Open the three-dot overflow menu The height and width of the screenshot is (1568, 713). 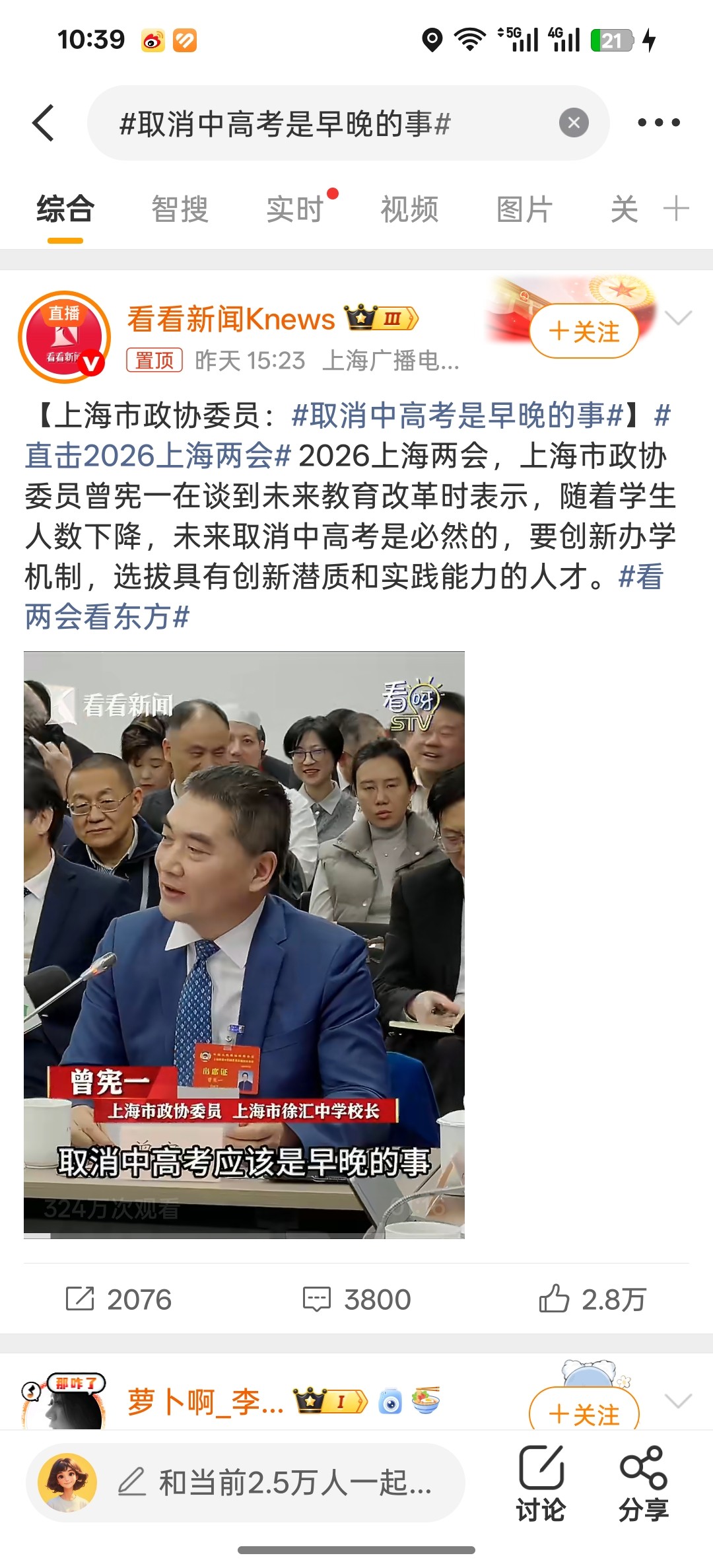pos(658,123)
